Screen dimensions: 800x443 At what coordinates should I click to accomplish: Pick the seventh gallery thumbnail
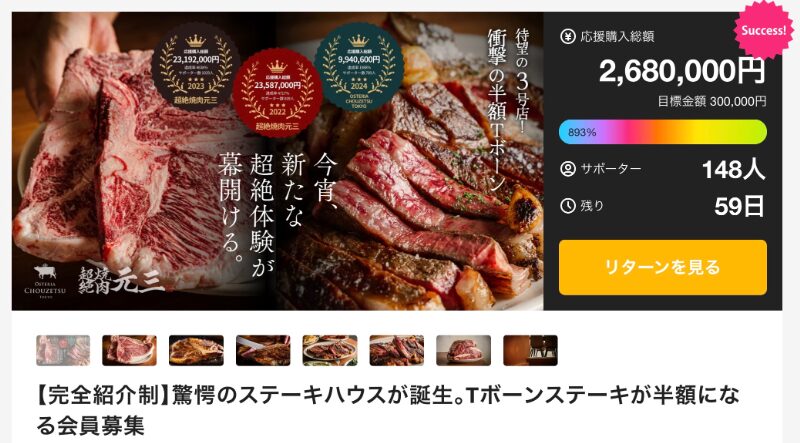point(464,350)
